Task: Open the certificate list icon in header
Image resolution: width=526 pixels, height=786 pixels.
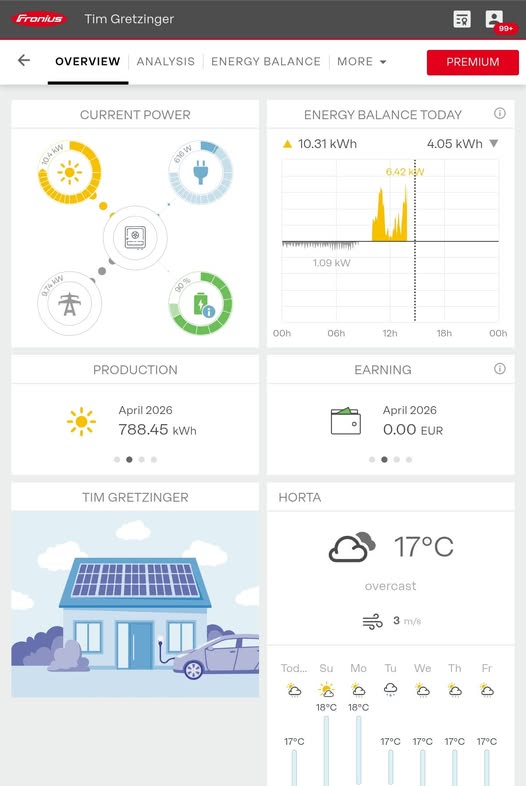Action: click(x=462, y=20)
